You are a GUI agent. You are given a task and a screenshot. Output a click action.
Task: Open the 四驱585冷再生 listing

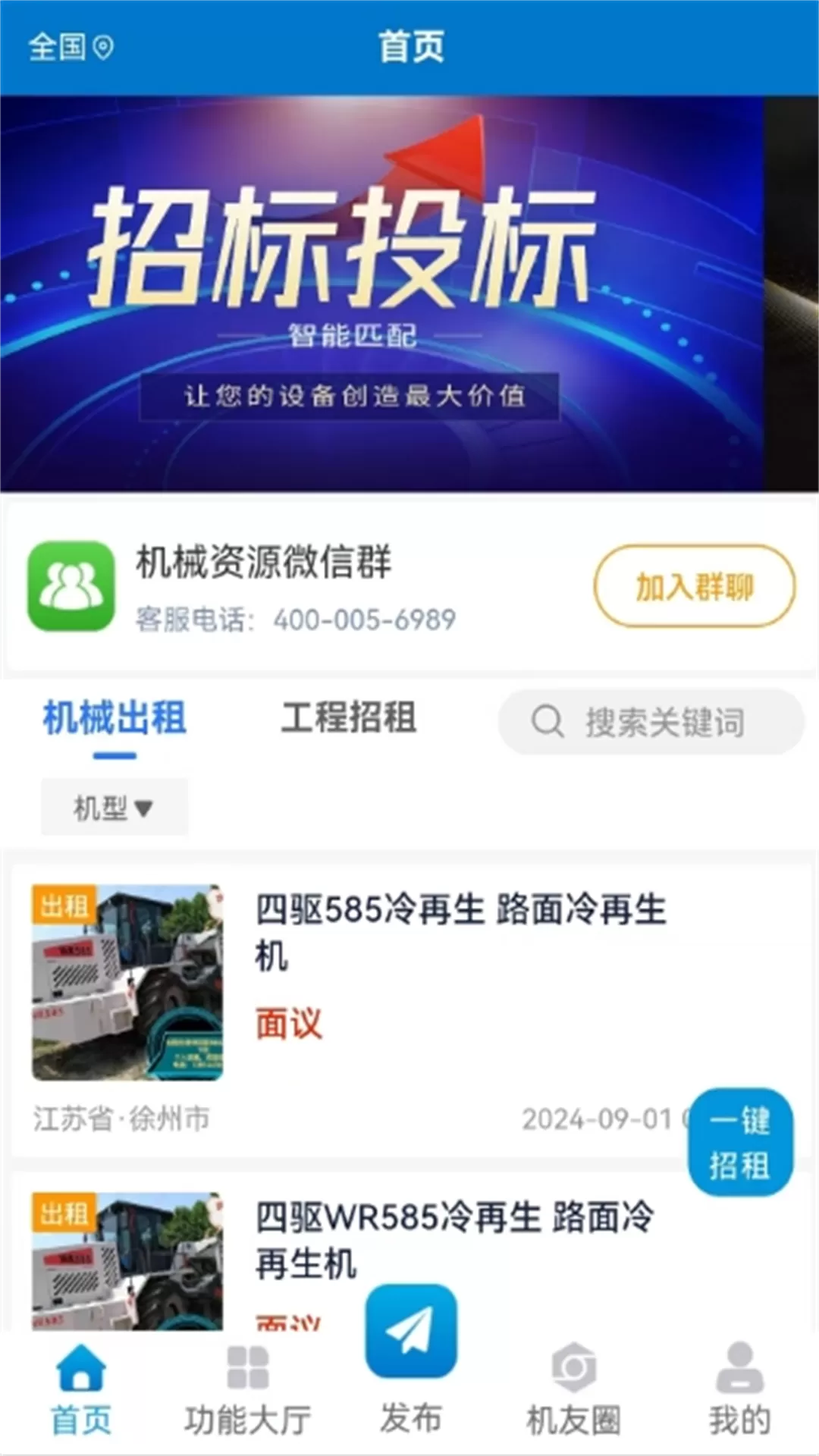[x=460, y=931]
